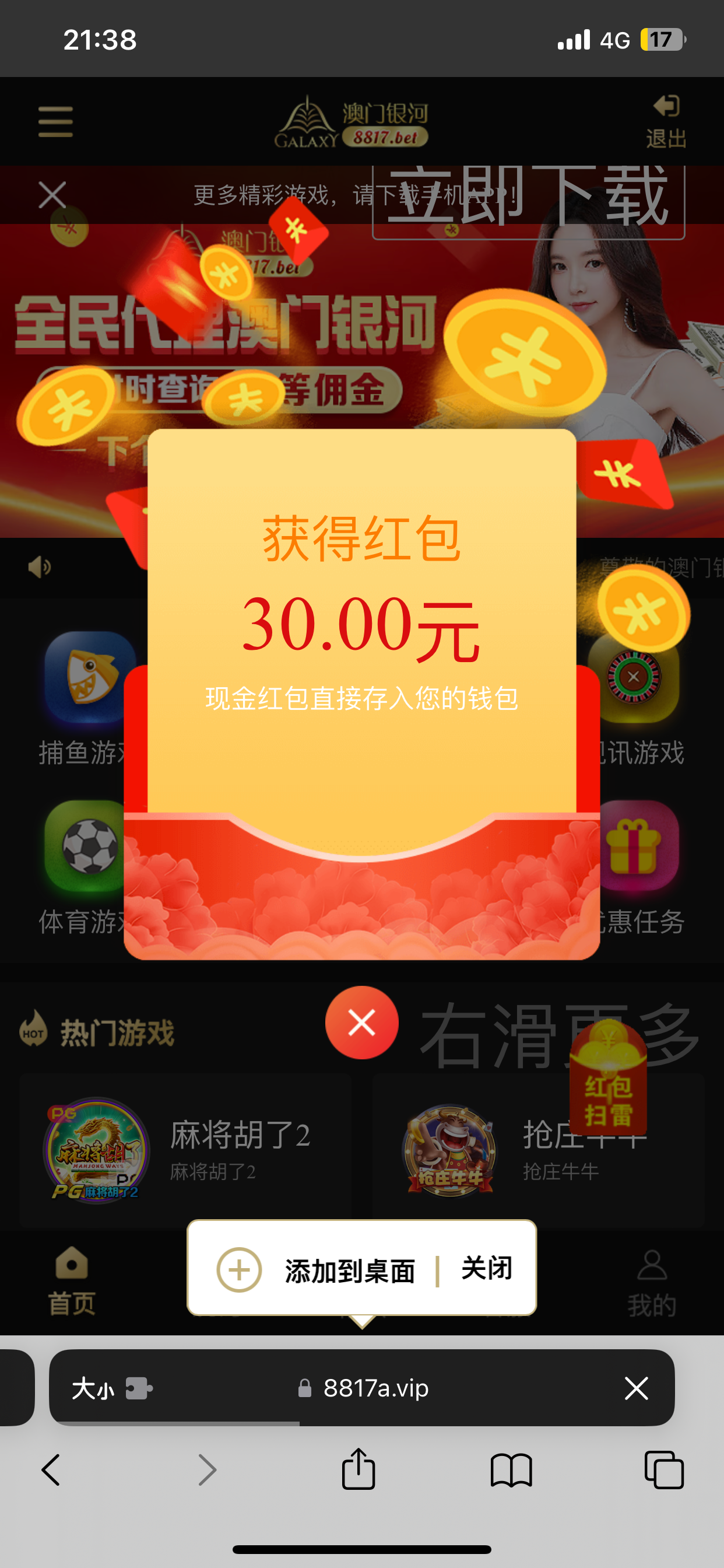Viewport: 724px width, 1568px height.
Task: Go back in Safari
Action: point(51,1469)
